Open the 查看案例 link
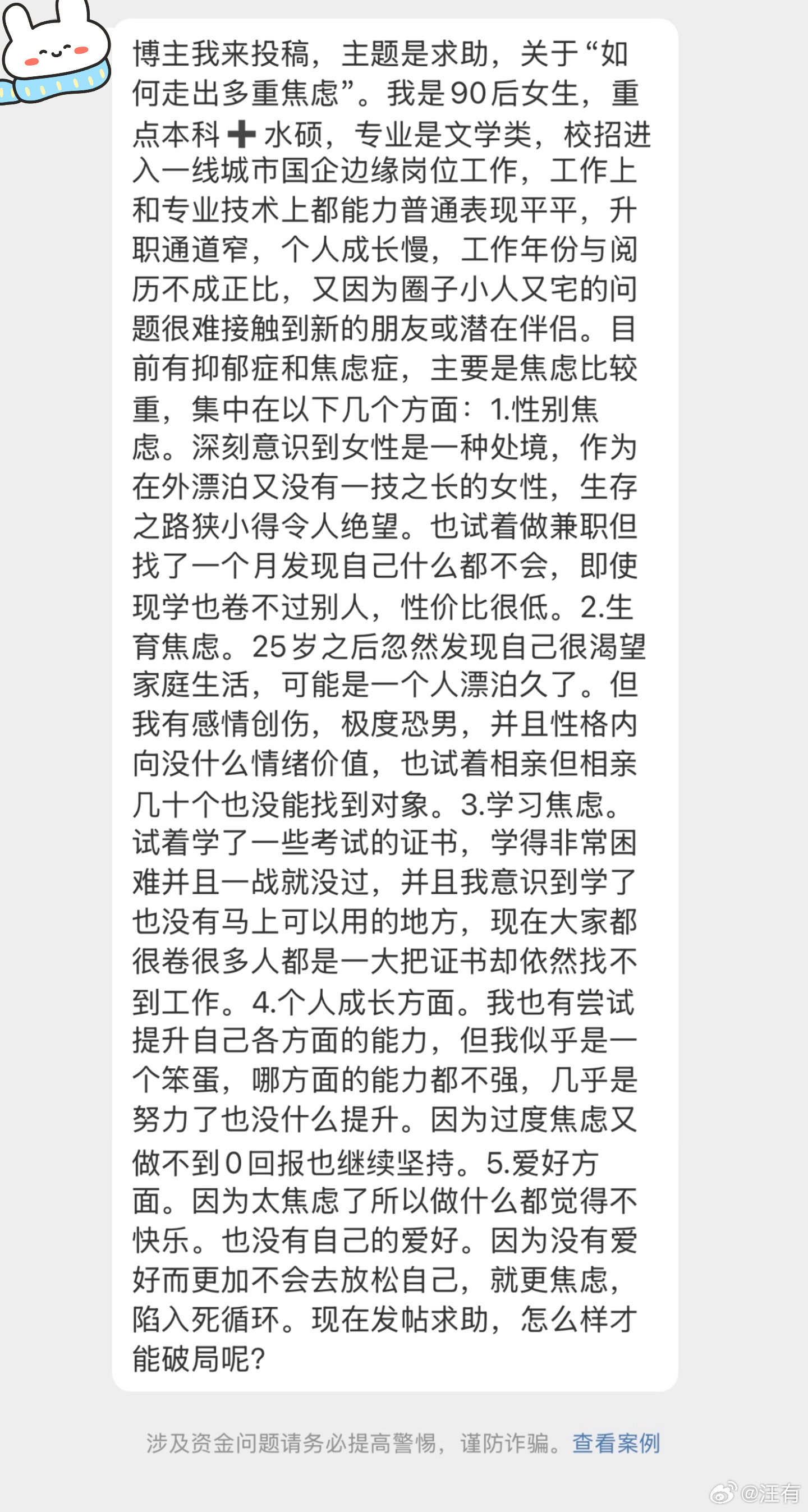This screenshot has height=1512, width=808. (x=616, y=1443)
